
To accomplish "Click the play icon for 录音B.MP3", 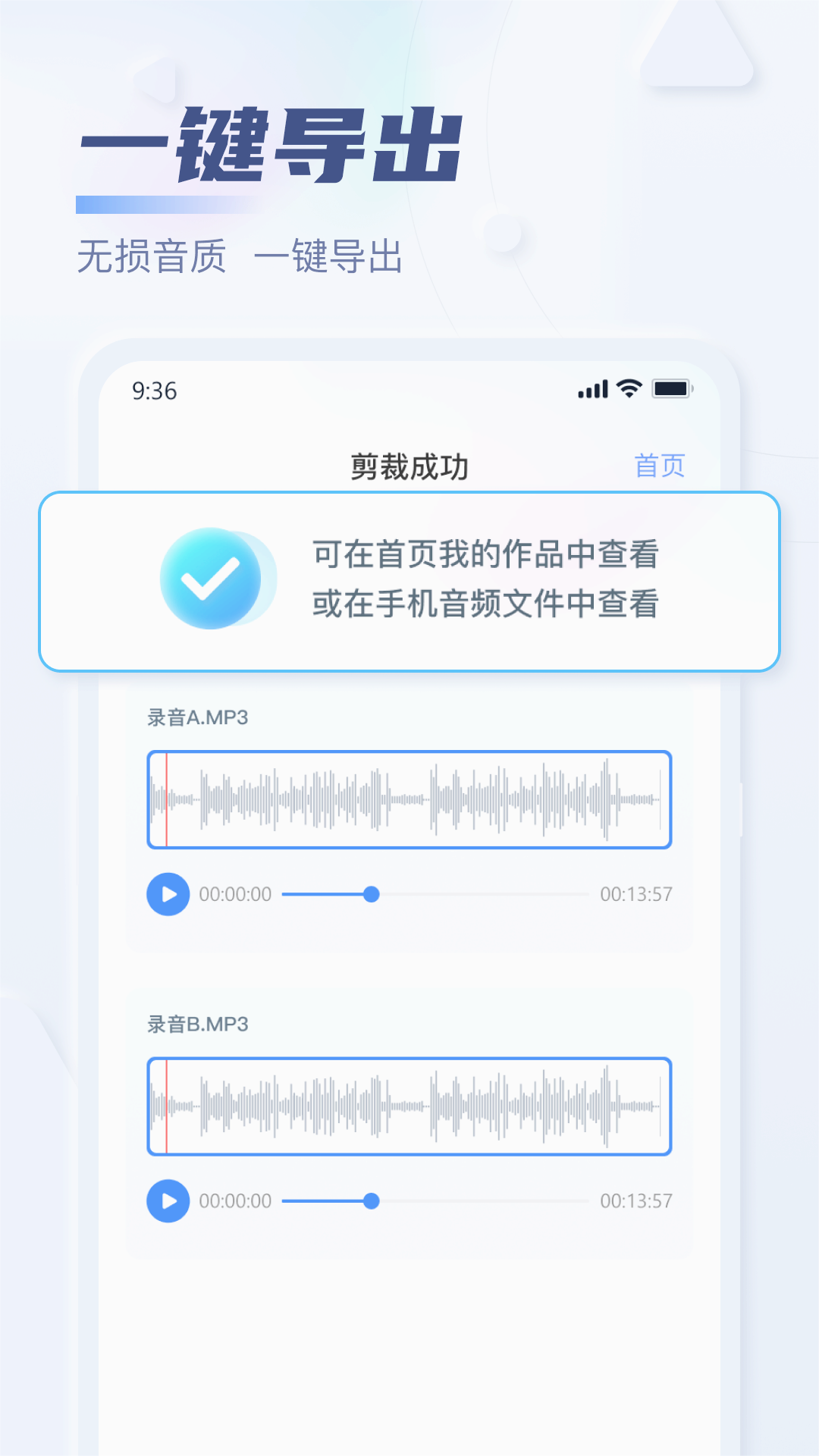I will [x=168, y=1200].
